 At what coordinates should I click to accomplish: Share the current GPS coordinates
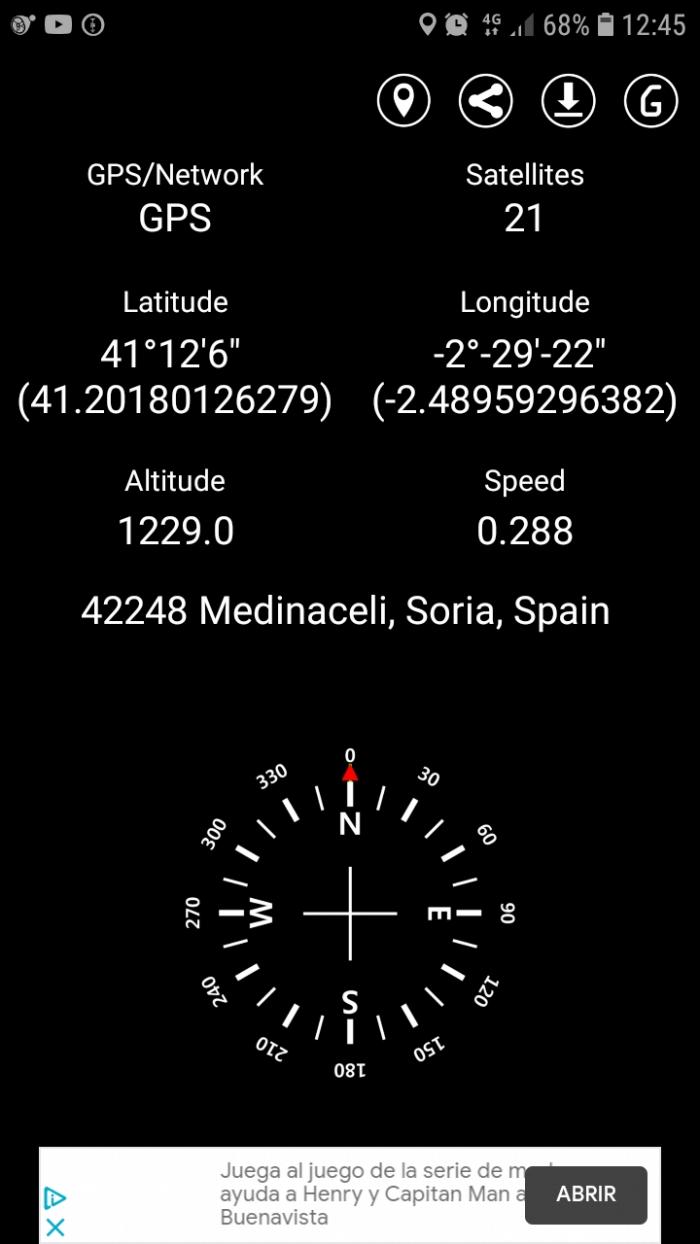pos(486,101)
